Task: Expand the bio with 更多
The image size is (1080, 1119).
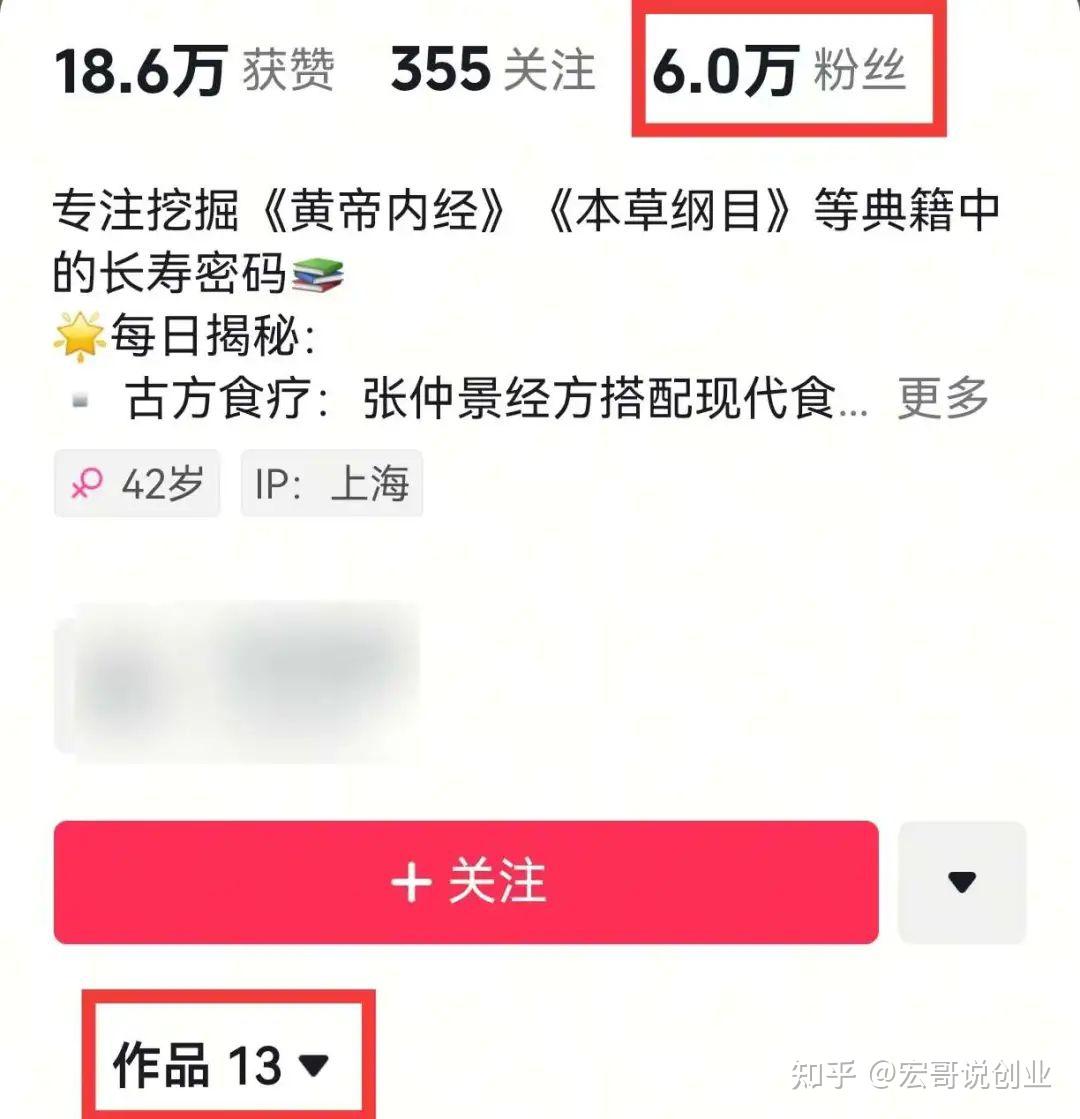Action: click(x=942, y=398)
